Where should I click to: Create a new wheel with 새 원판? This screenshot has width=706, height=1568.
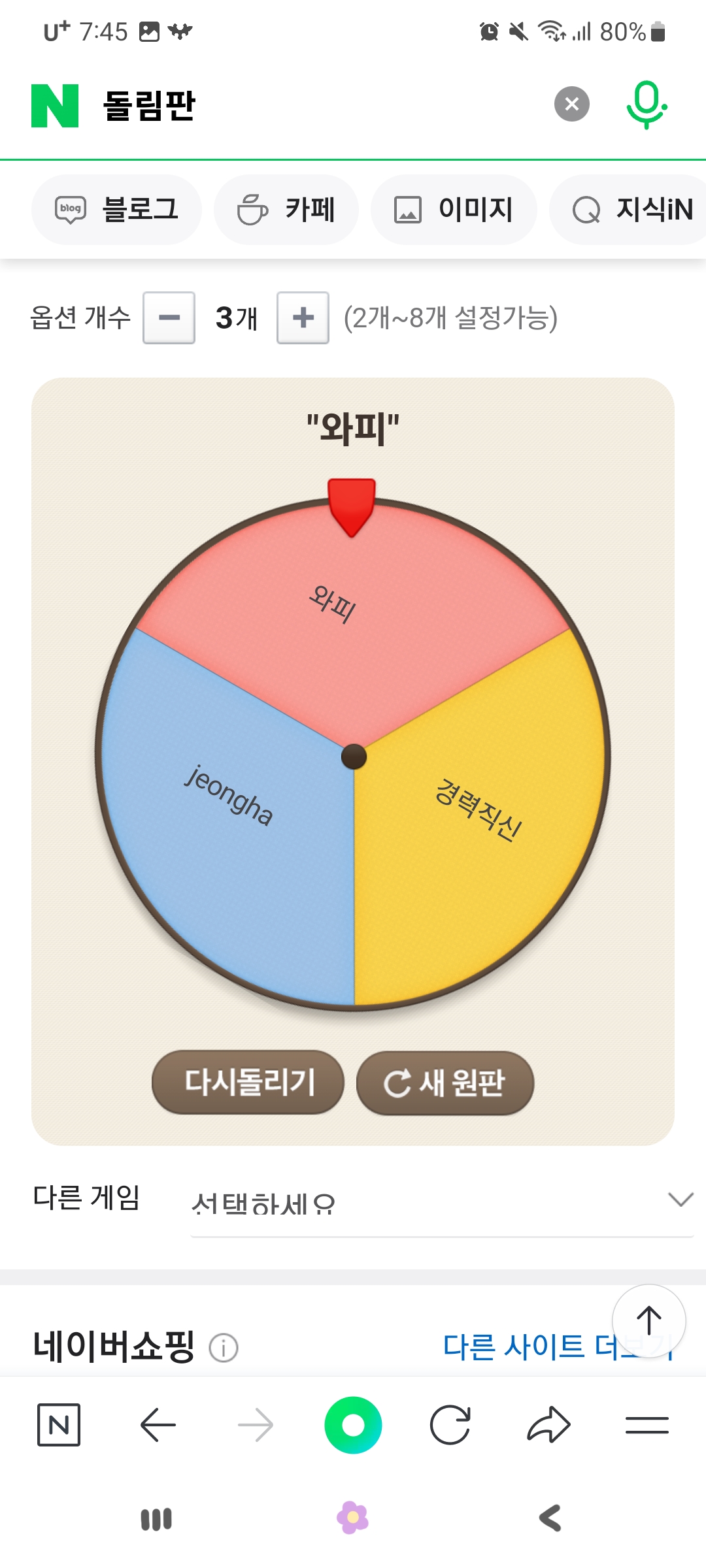tap(445, 1083)
